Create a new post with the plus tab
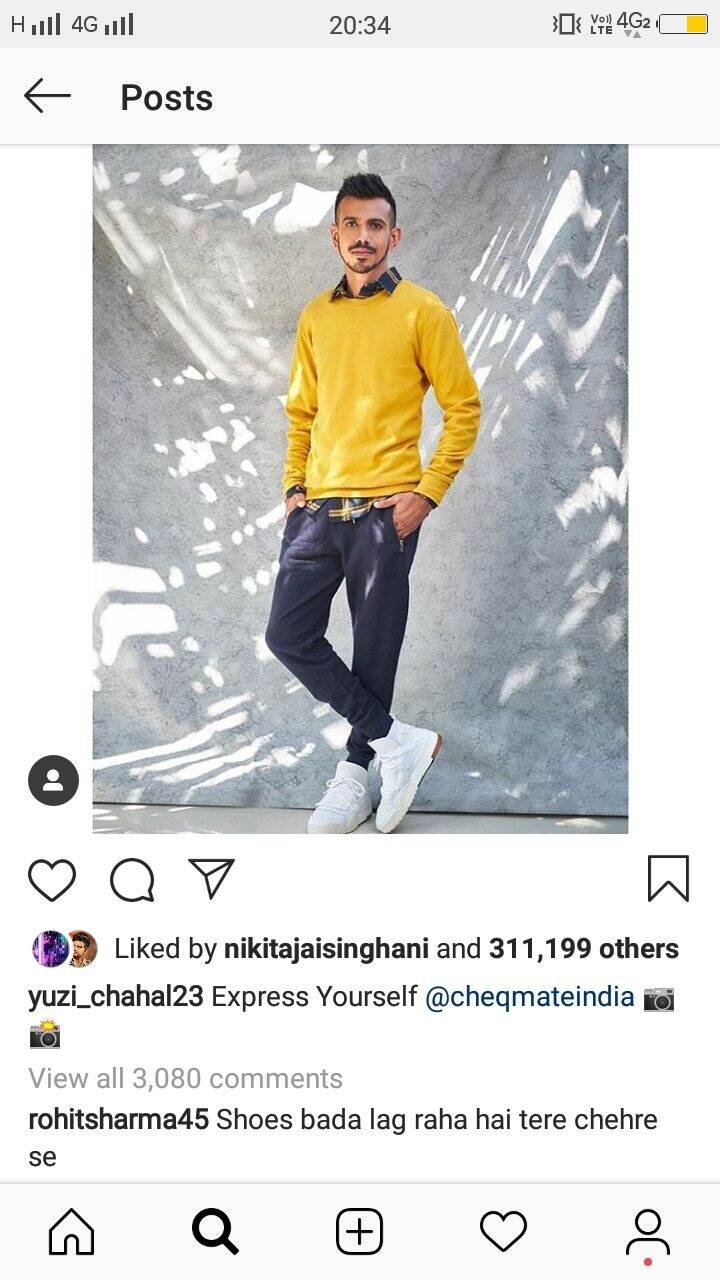Screen dimensions: 720x1280 click(x=359, y=1232)
